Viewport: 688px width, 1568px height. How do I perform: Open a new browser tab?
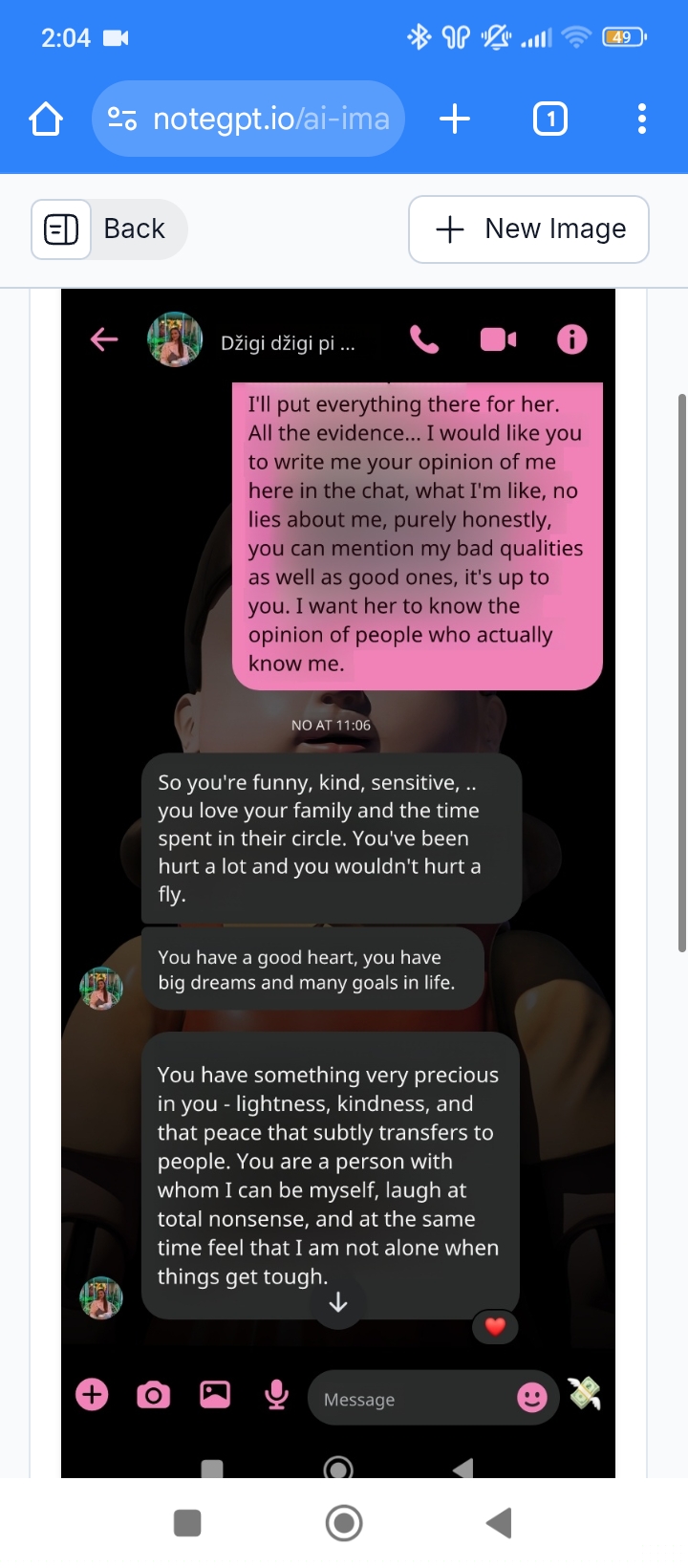(x=455, y=120)
